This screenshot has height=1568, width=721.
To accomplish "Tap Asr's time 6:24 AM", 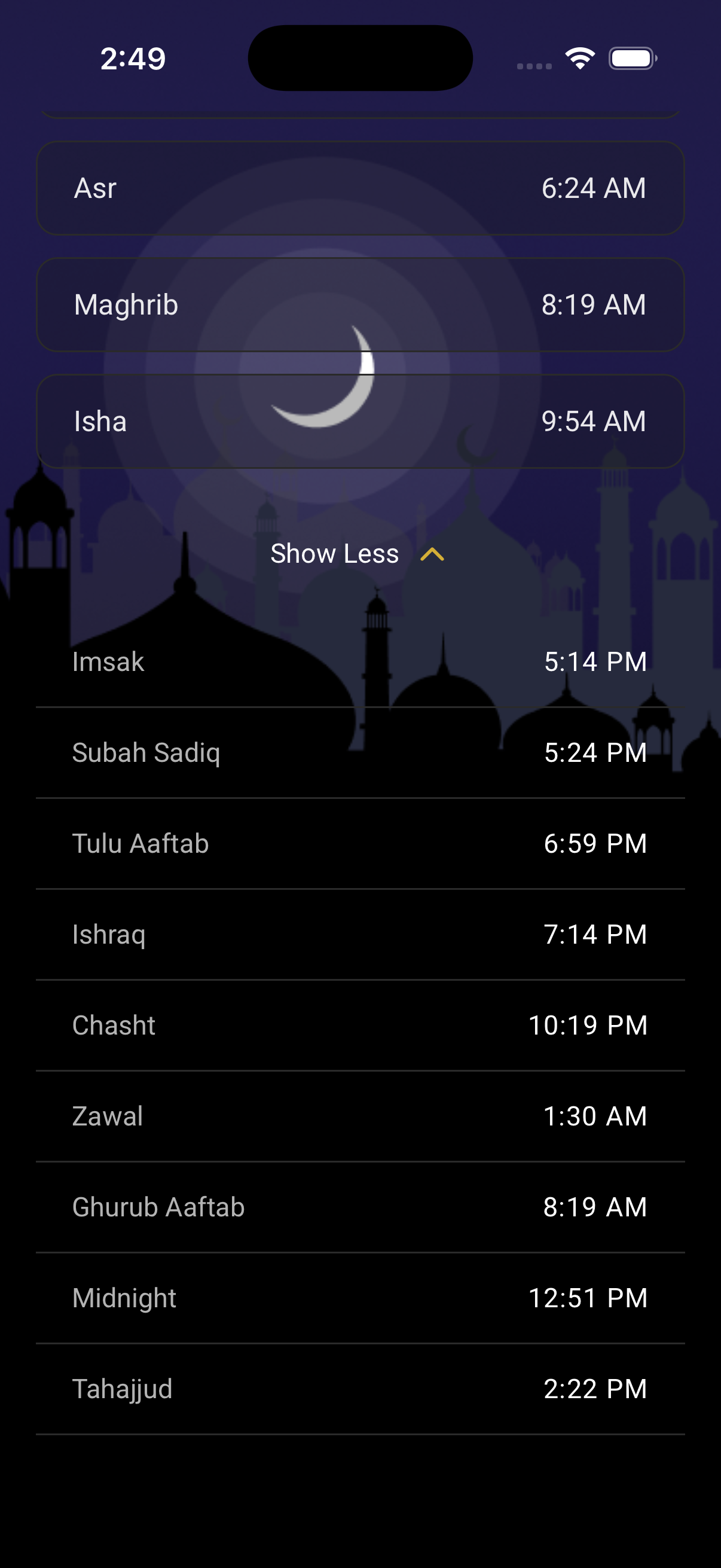I will (x=593, y=188).
